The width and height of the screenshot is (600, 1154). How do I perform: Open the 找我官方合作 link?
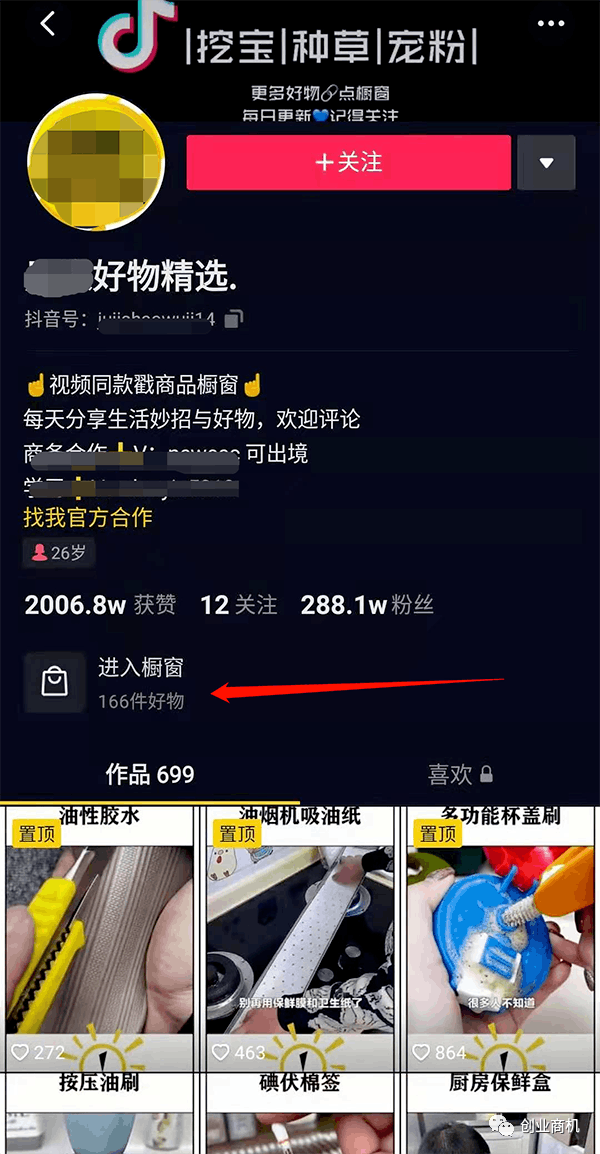[88, 518]
